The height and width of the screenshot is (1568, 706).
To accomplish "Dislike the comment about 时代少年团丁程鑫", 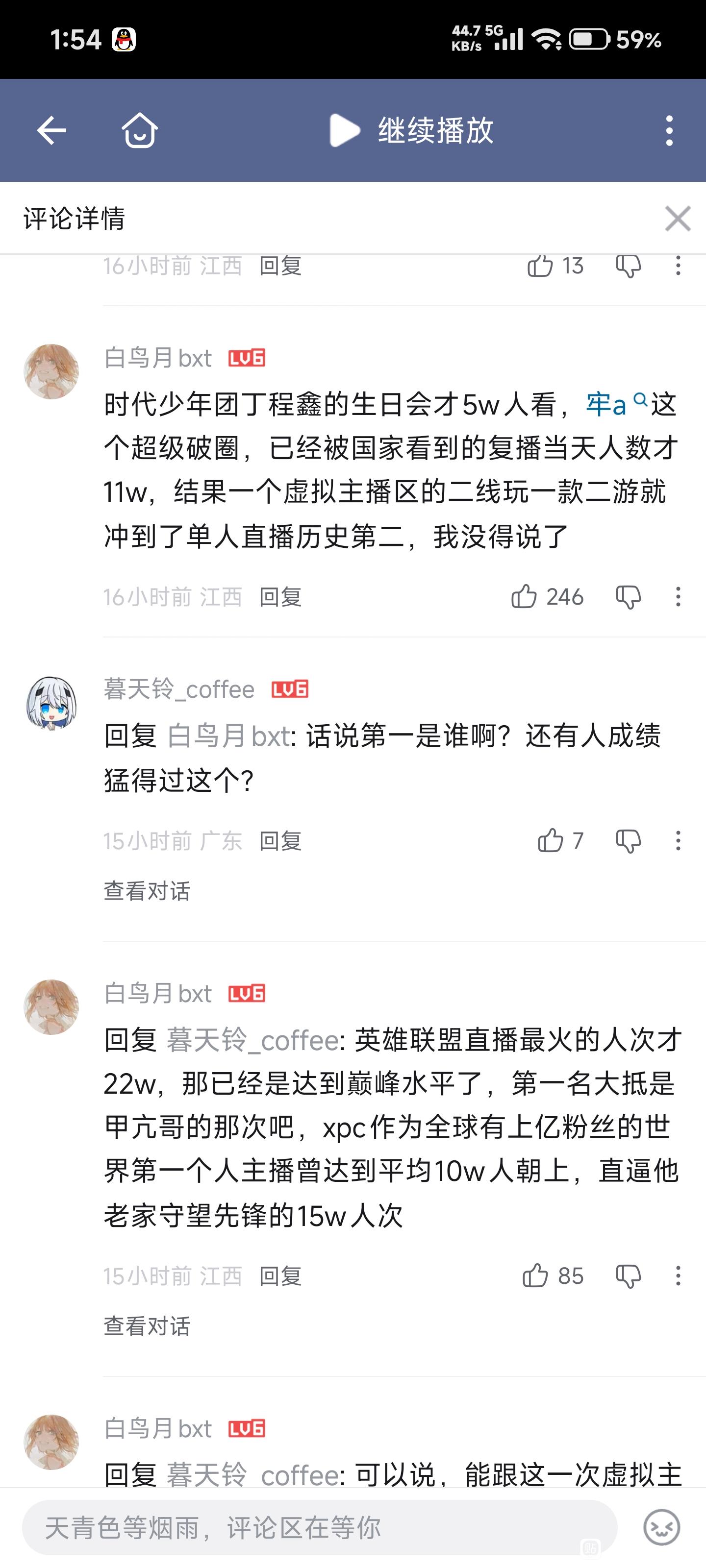I will click(x=628, y=596).
